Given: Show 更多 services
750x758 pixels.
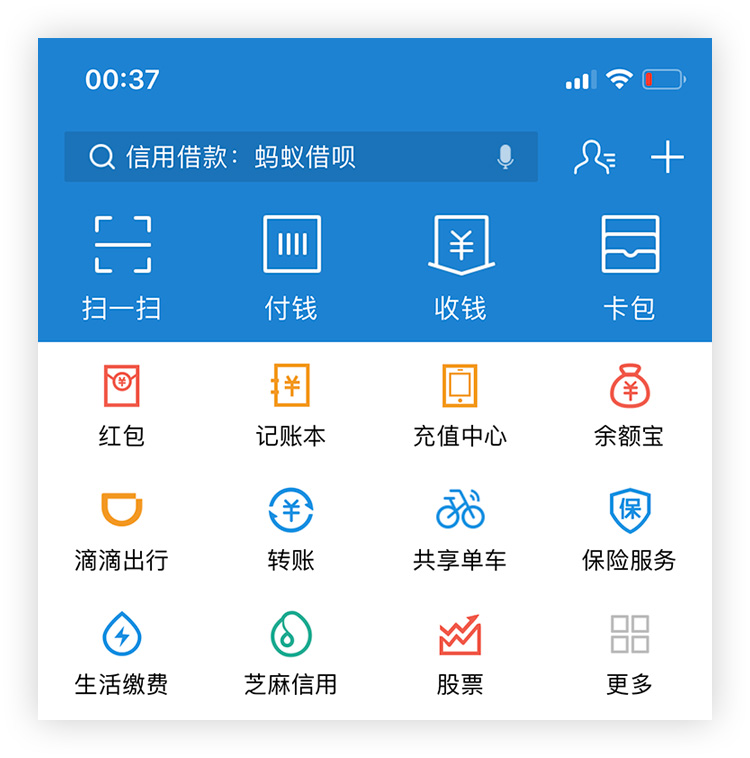Looking at the screenshot, I should tap(629, 654).
